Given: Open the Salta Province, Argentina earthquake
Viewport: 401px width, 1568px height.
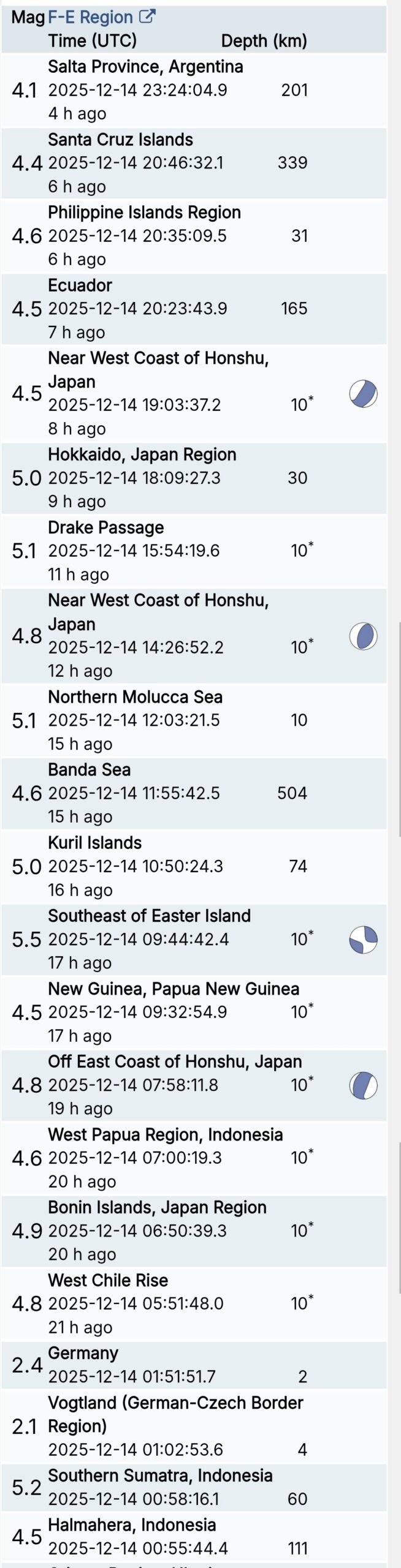Looking at the screenshot, I should 145,67.
